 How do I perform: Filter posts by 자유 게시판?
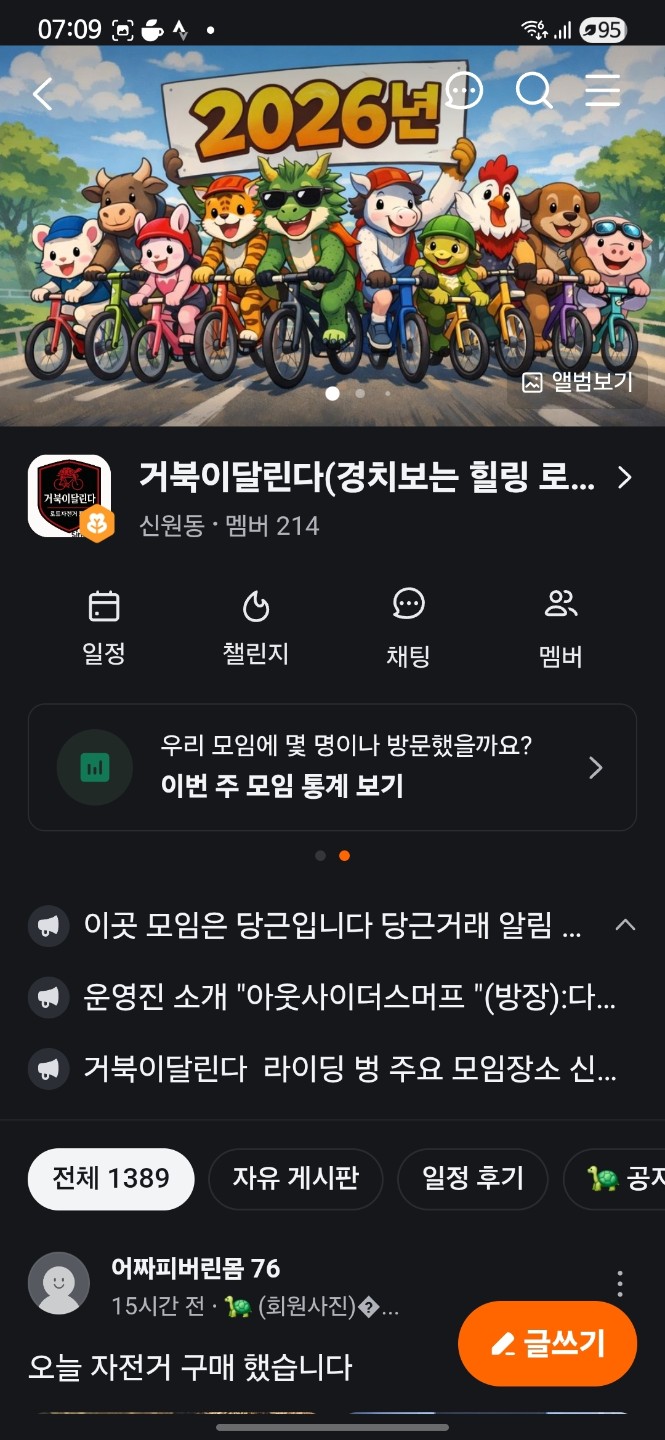295,1179
